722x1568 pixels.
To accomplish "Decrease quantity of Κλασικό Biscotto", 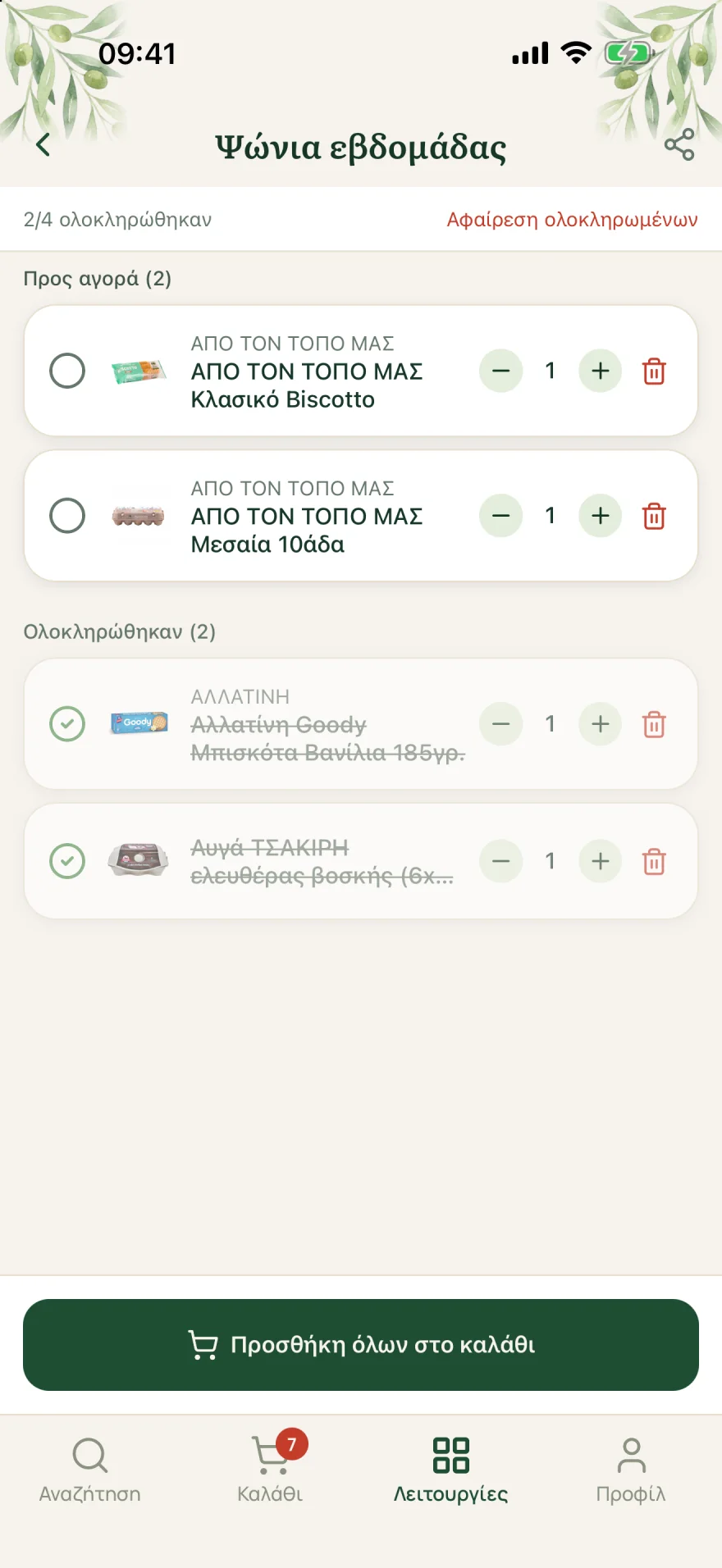I will point(501,371).
